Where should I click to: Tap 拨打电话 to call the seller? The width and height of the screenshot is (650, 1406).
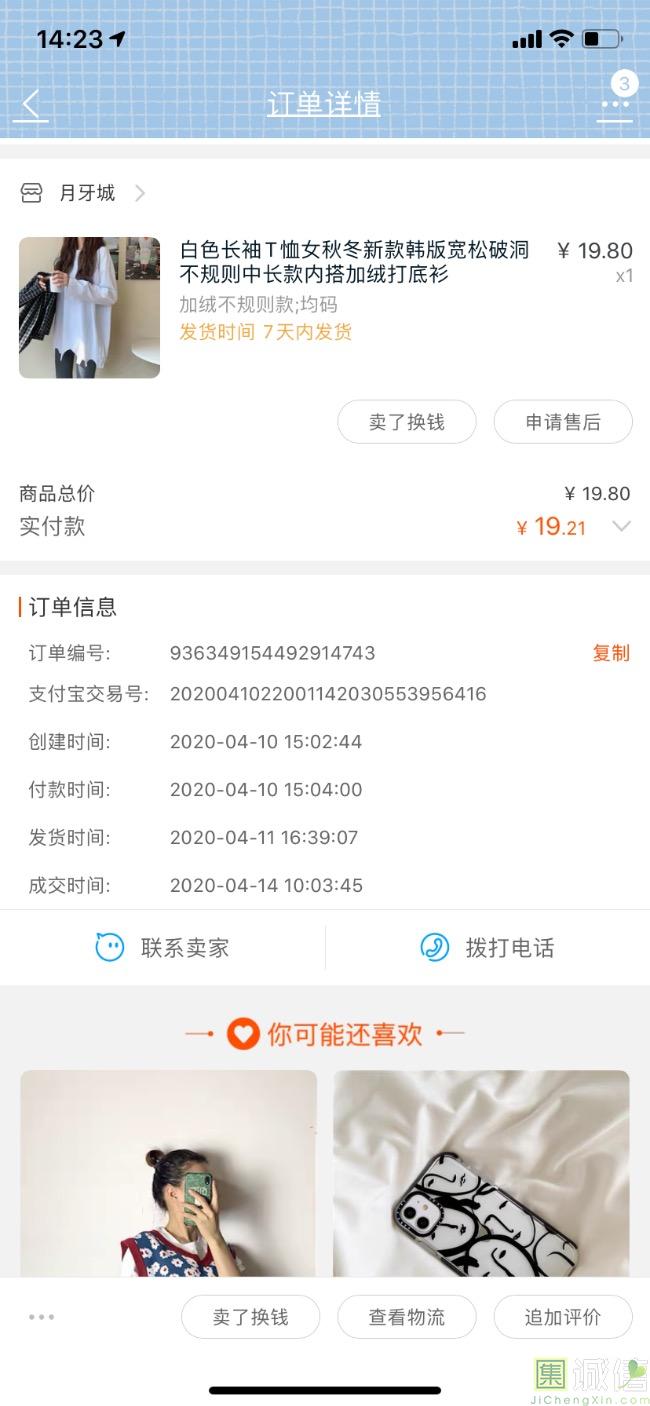tap(487, 947)
